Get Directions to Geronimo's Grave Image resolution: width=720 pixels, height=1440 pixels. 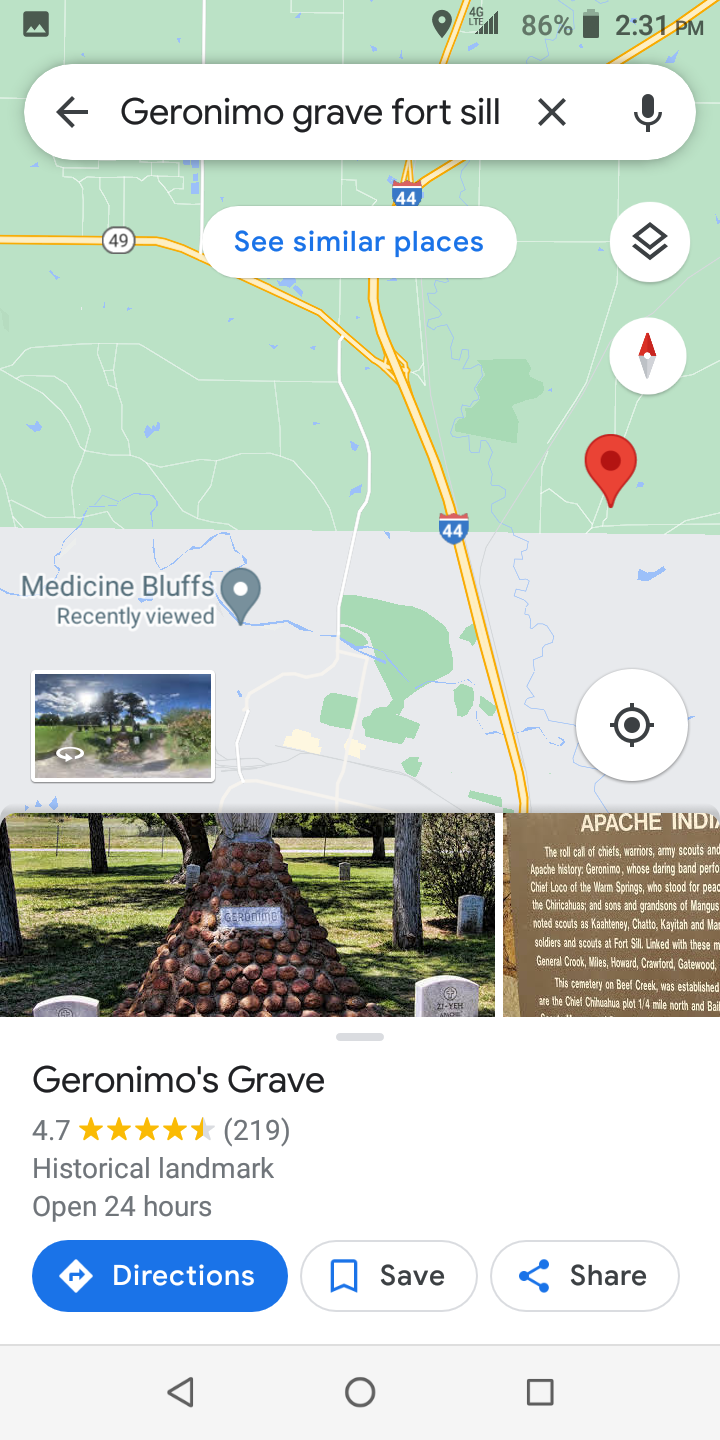click(160, 1275)
